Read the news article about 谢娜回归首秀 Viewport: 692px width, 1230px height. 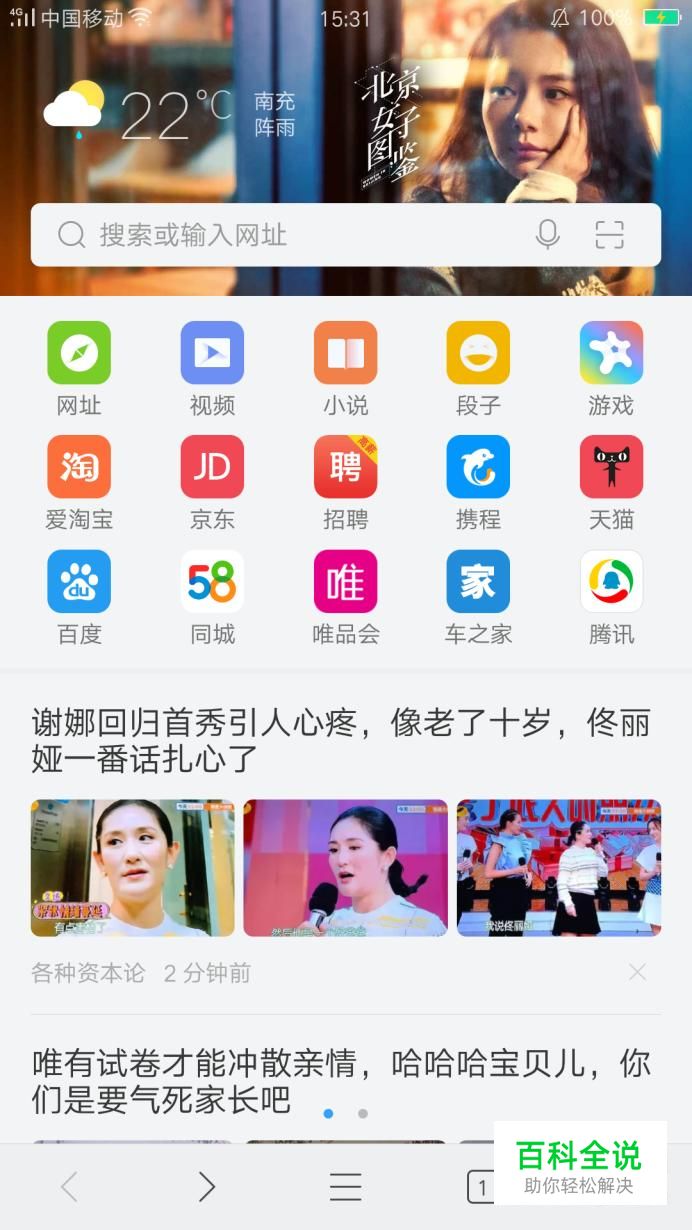(x=340, y=740)
